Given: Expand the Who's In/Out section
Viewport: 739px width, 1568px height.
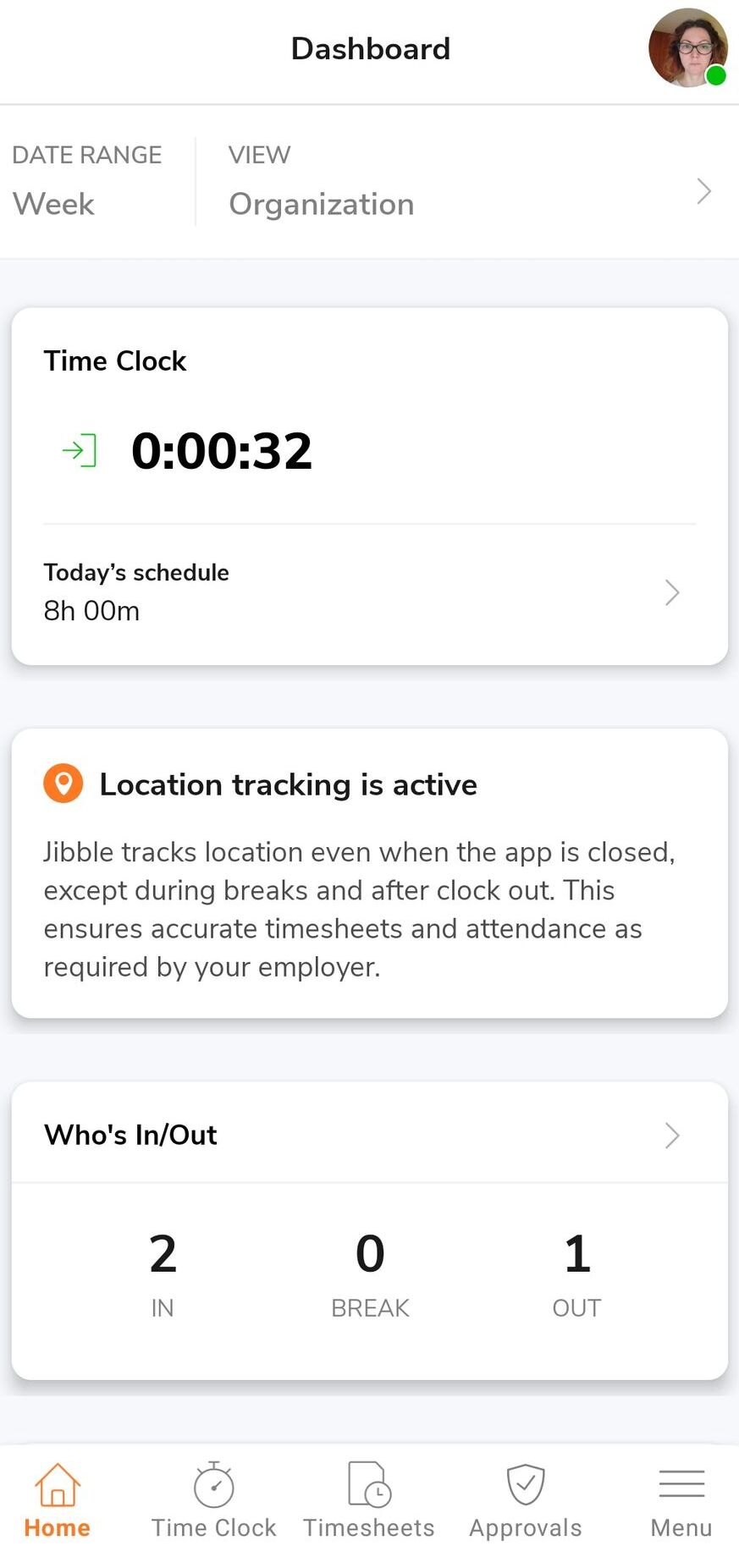Looking at the screenshot, I should [x=671, y=1135].
